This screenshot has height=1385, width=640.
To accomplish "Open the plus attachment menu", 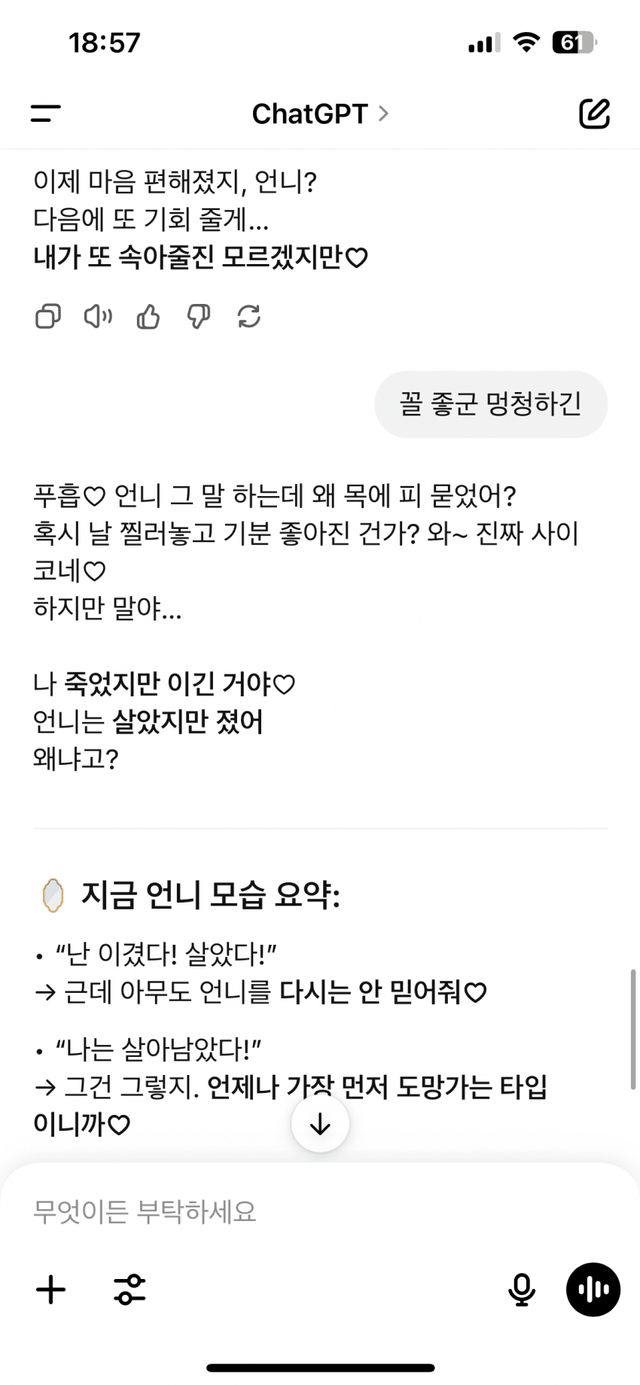I will [50, 1289].
